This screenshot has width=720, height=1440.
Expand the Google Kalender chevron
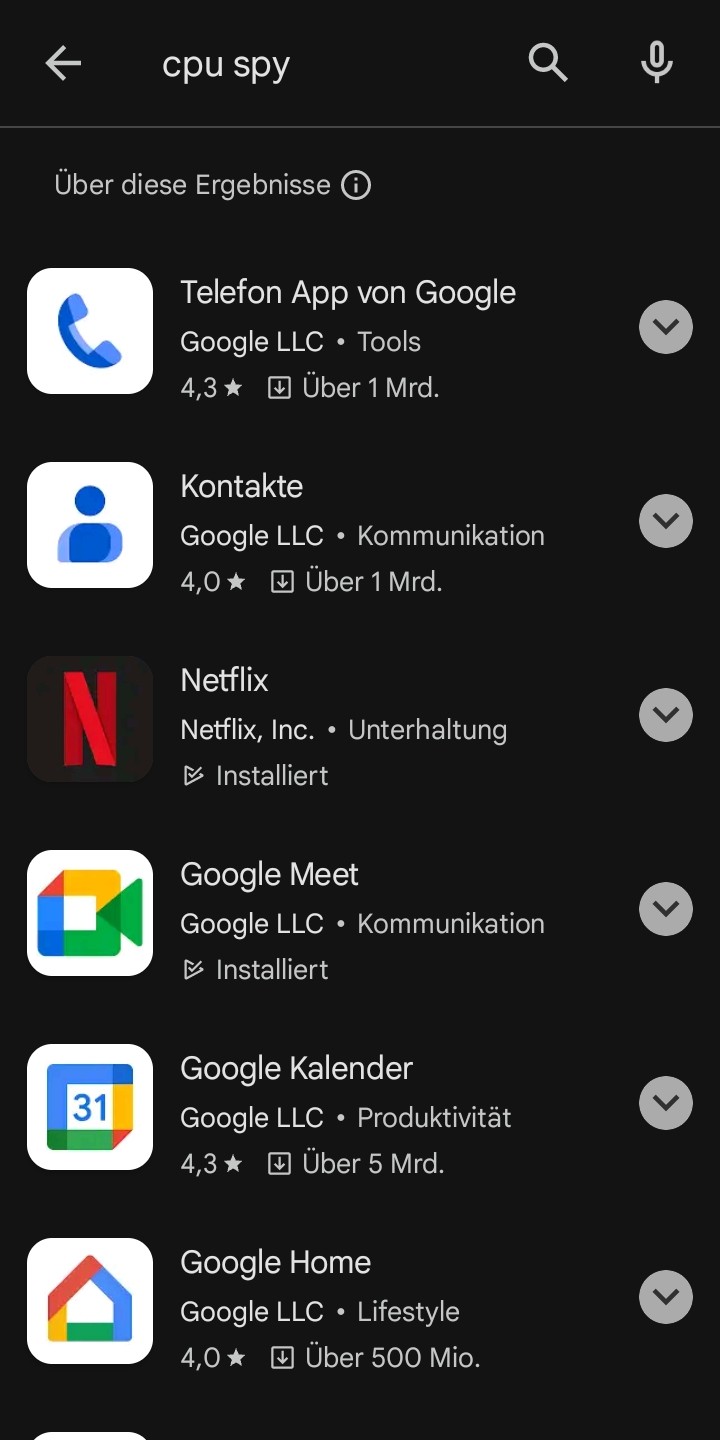[665, 1103]
